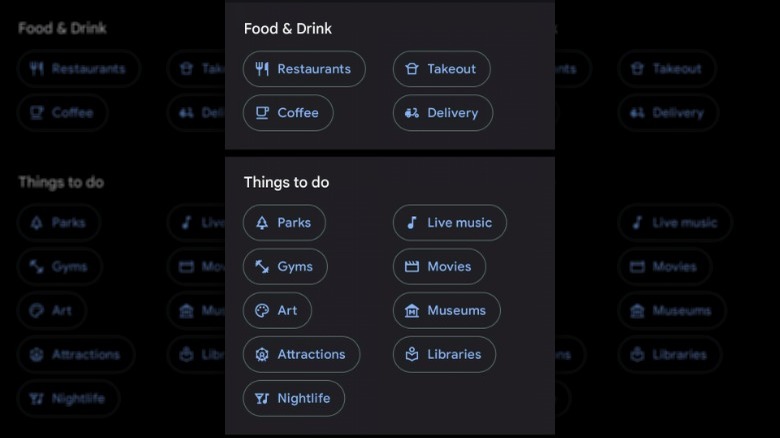Open Coffee places

(x=288, y=113)
